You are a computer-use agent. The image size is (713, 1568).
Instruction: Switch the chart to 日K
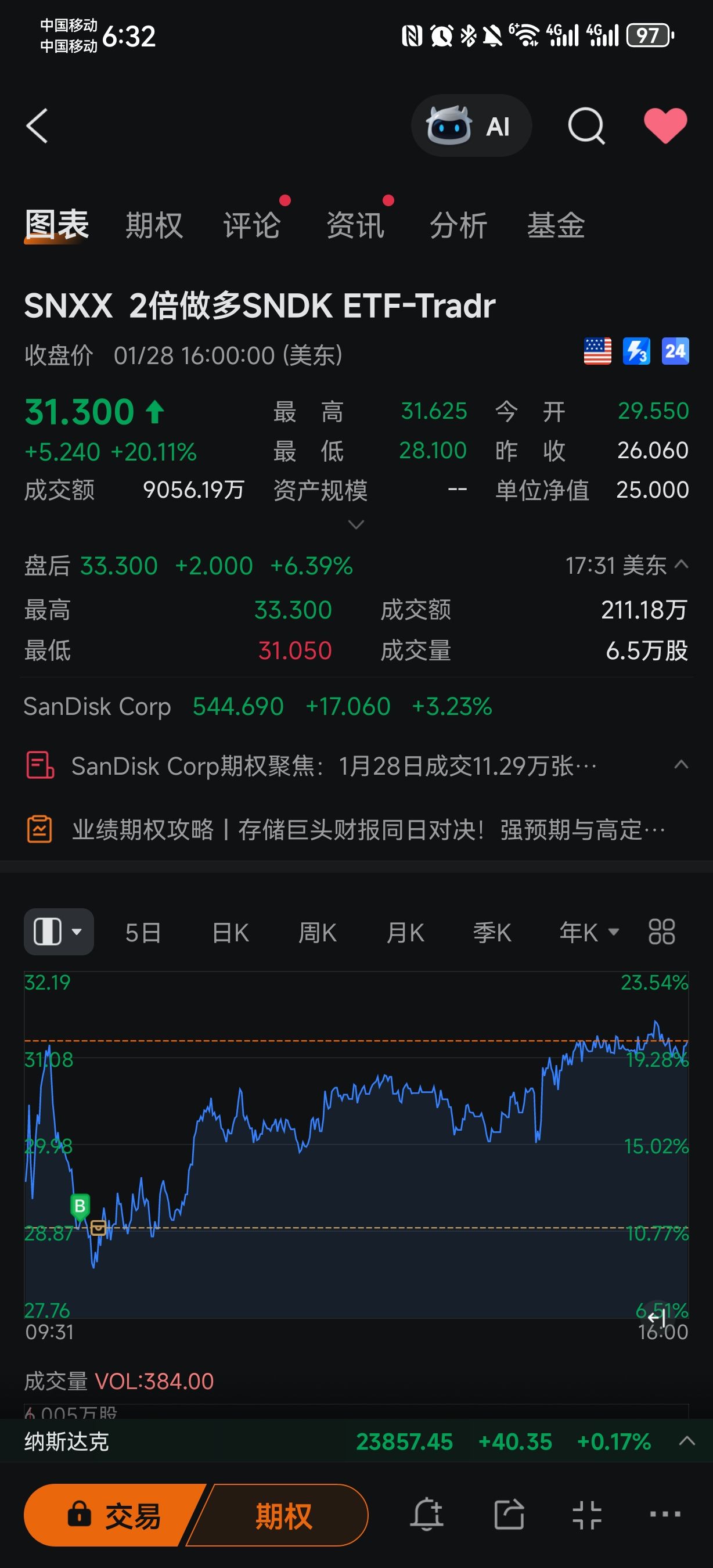(231, 932)
